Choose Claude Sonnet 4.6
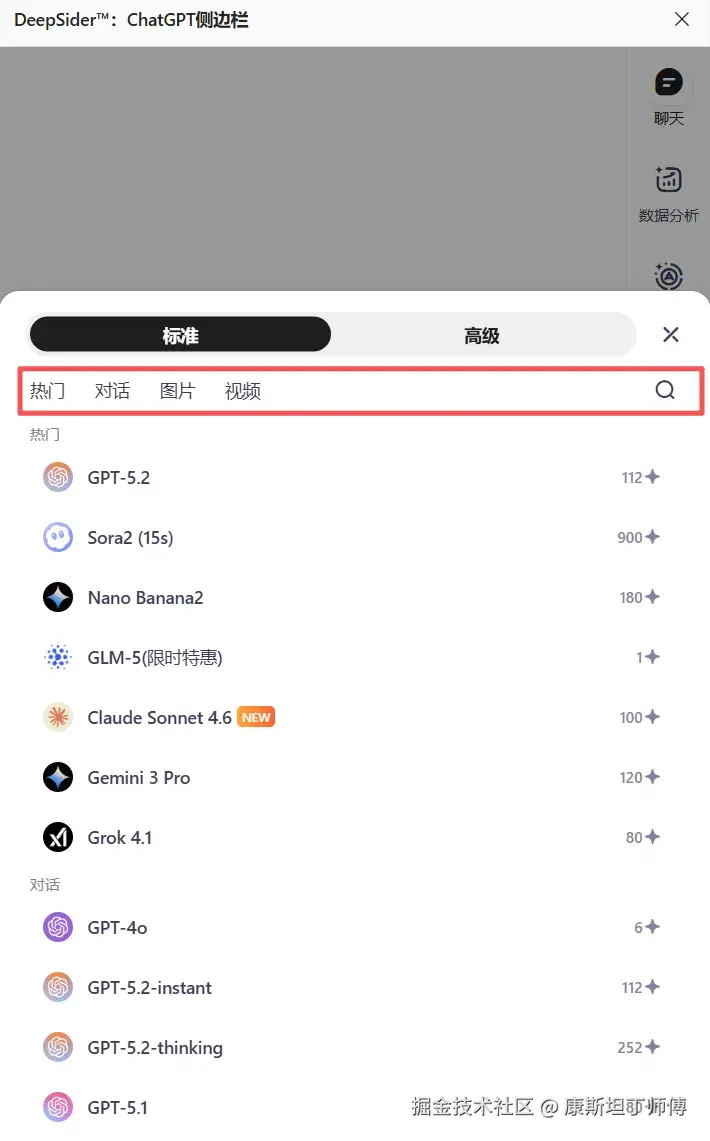Viewport: 710px width, 1141px height. pos(159,718)
